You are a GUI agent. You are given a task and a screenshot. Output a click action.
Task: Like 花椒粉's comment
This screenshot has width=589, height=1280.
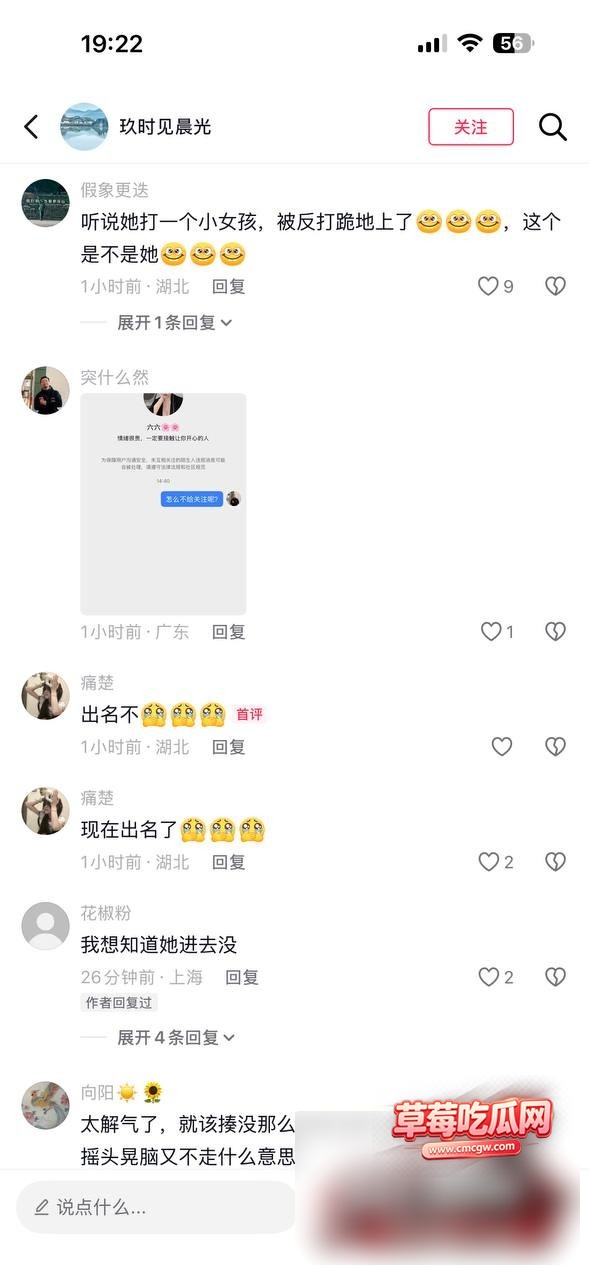488,976
